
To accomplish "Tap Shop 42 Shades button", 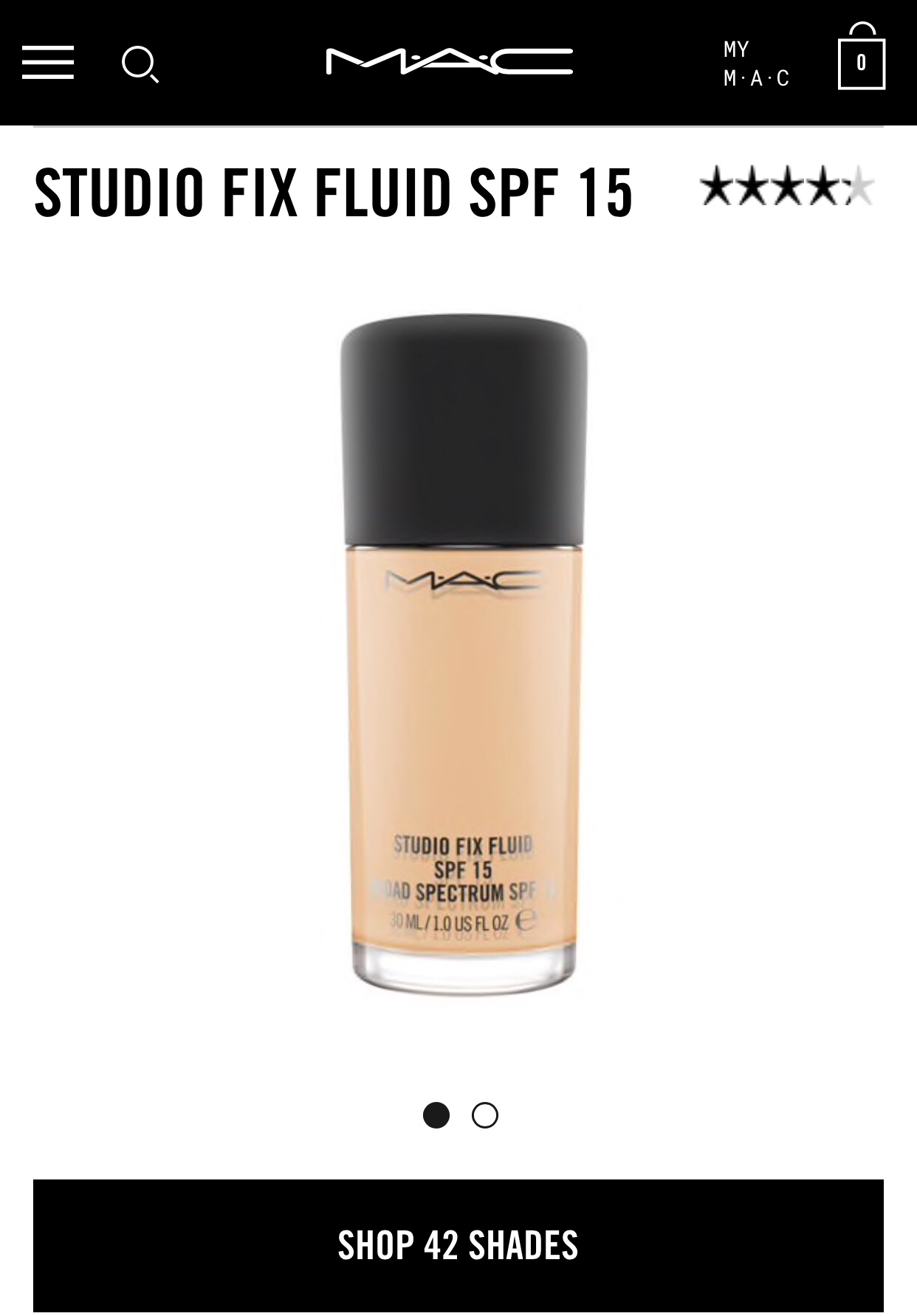I will point(458,1245).
